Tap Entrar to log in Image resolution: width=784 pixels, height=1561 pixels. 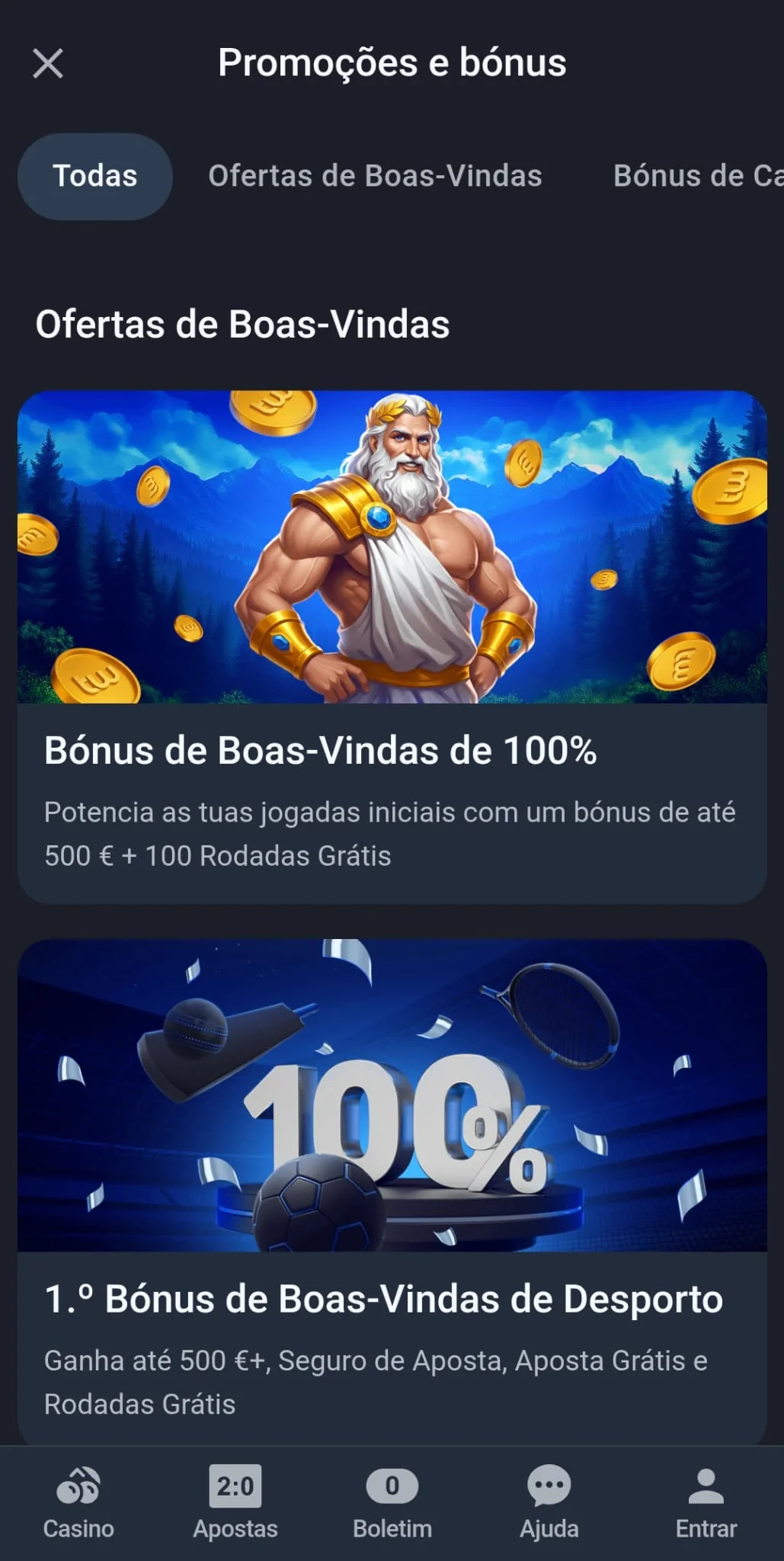[706, 1503]
